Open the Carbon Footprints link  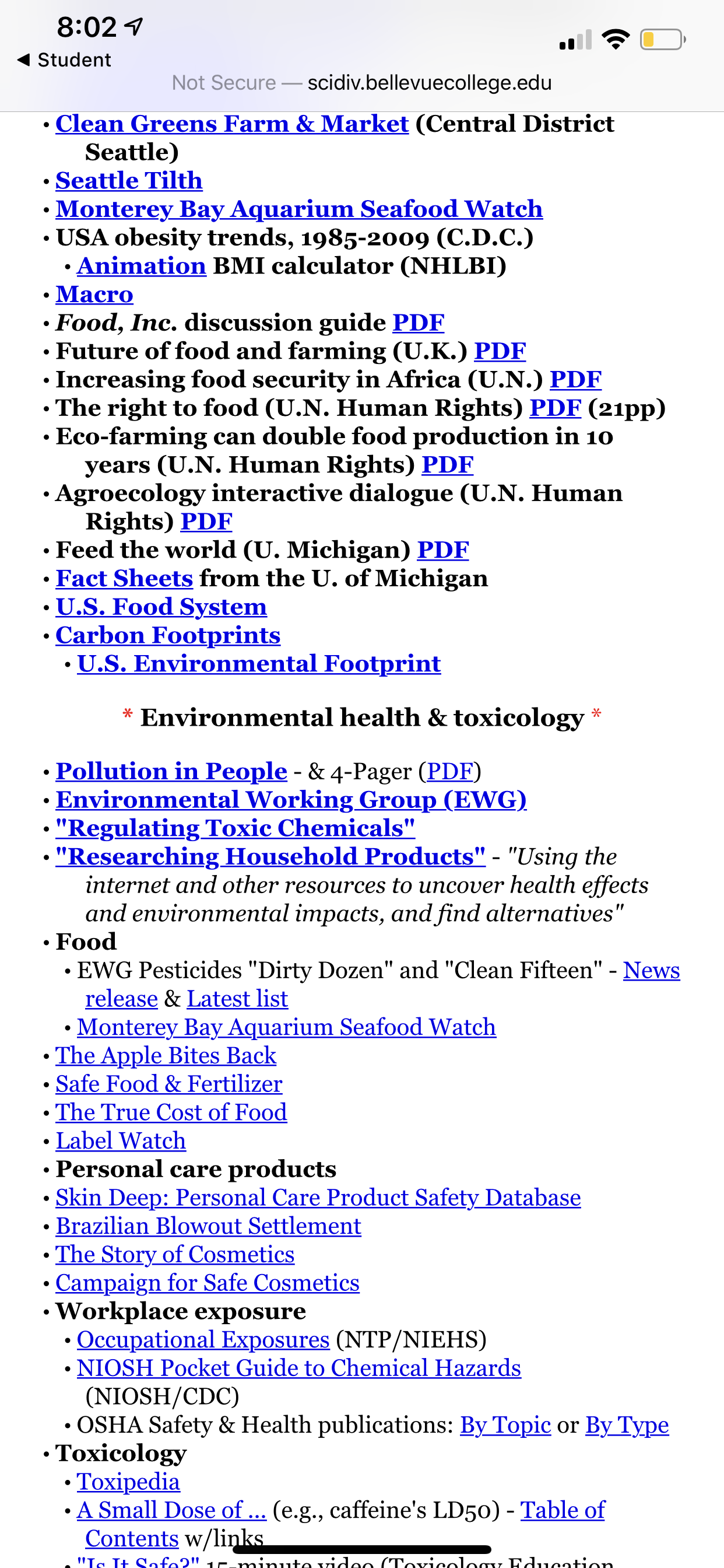pos(168,635)
